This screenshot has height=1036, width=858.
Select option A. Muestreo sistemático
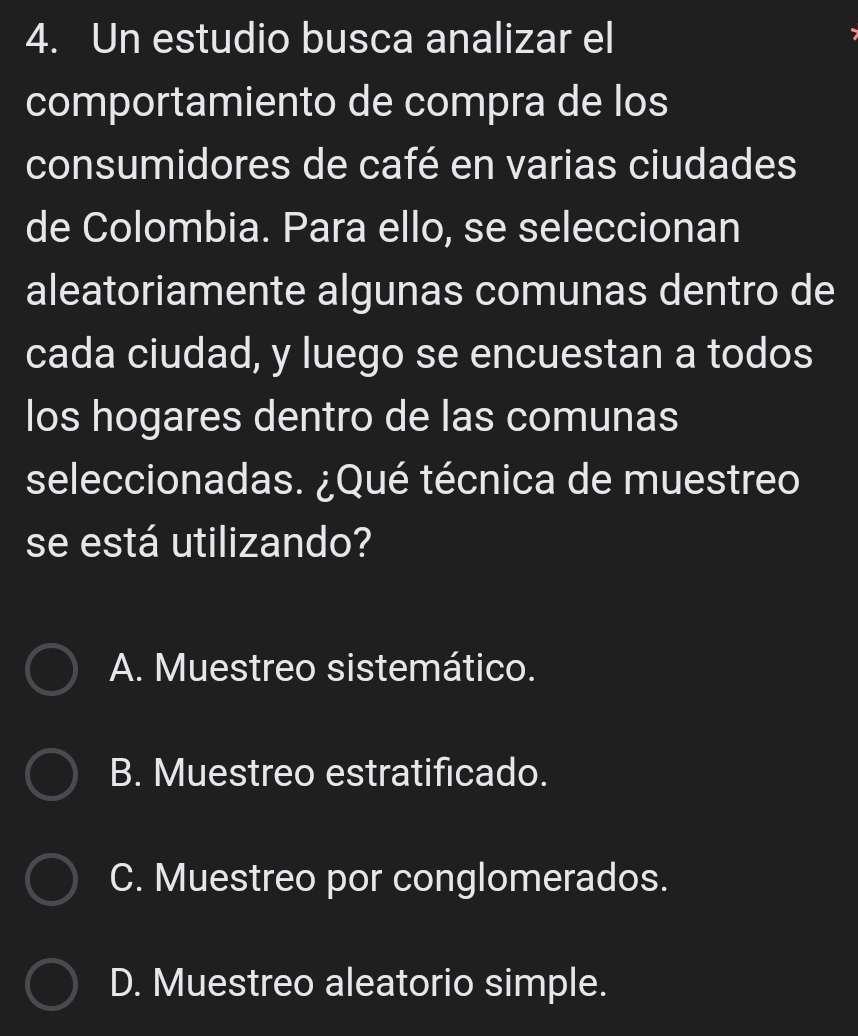point(52,668)
